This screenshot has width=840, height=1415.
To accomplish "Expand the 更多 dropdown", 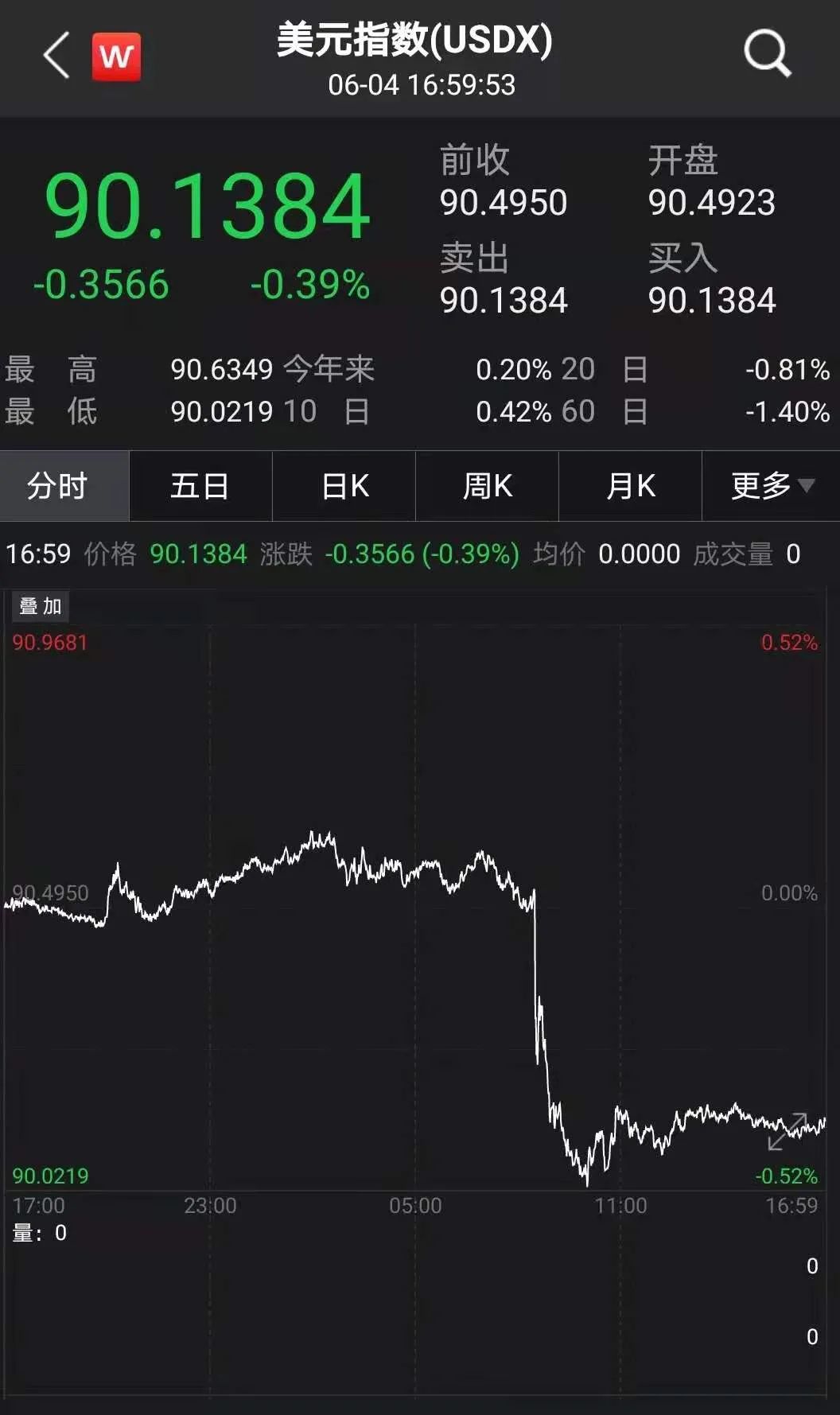I will pyautogui.click(x=771, y=486).
